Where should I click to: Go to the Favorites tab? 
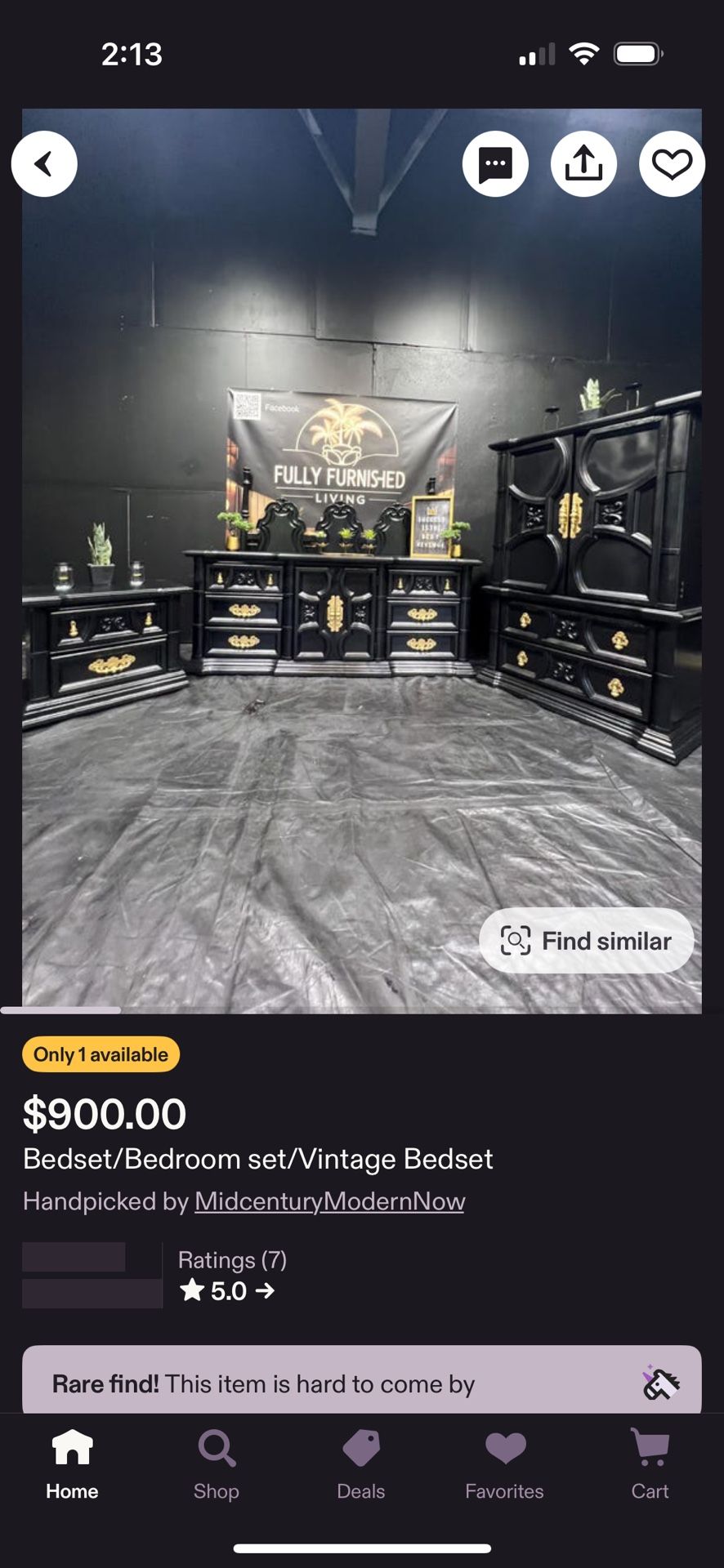[504, 1465]
